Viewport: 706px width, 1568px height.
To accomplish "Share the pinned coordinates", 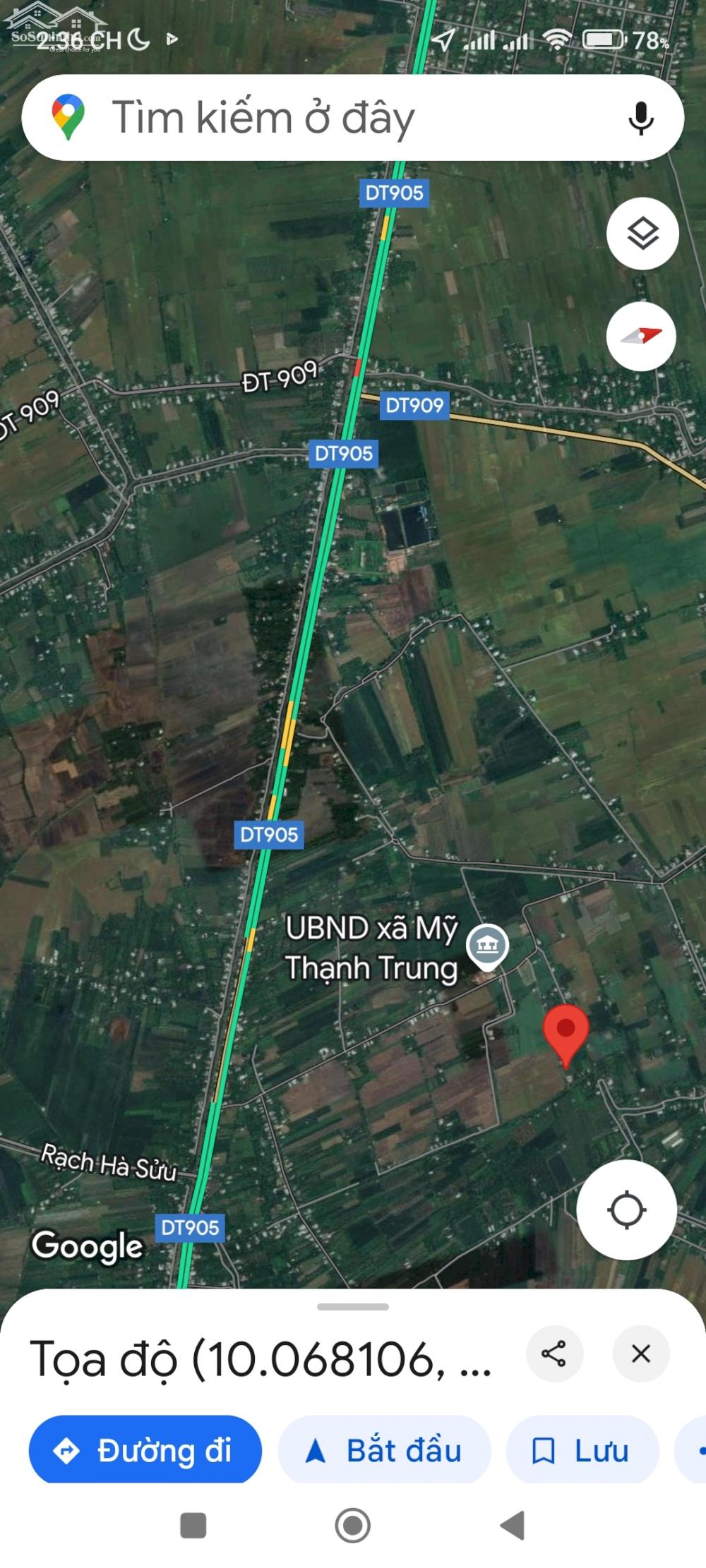I will 554,1353.
